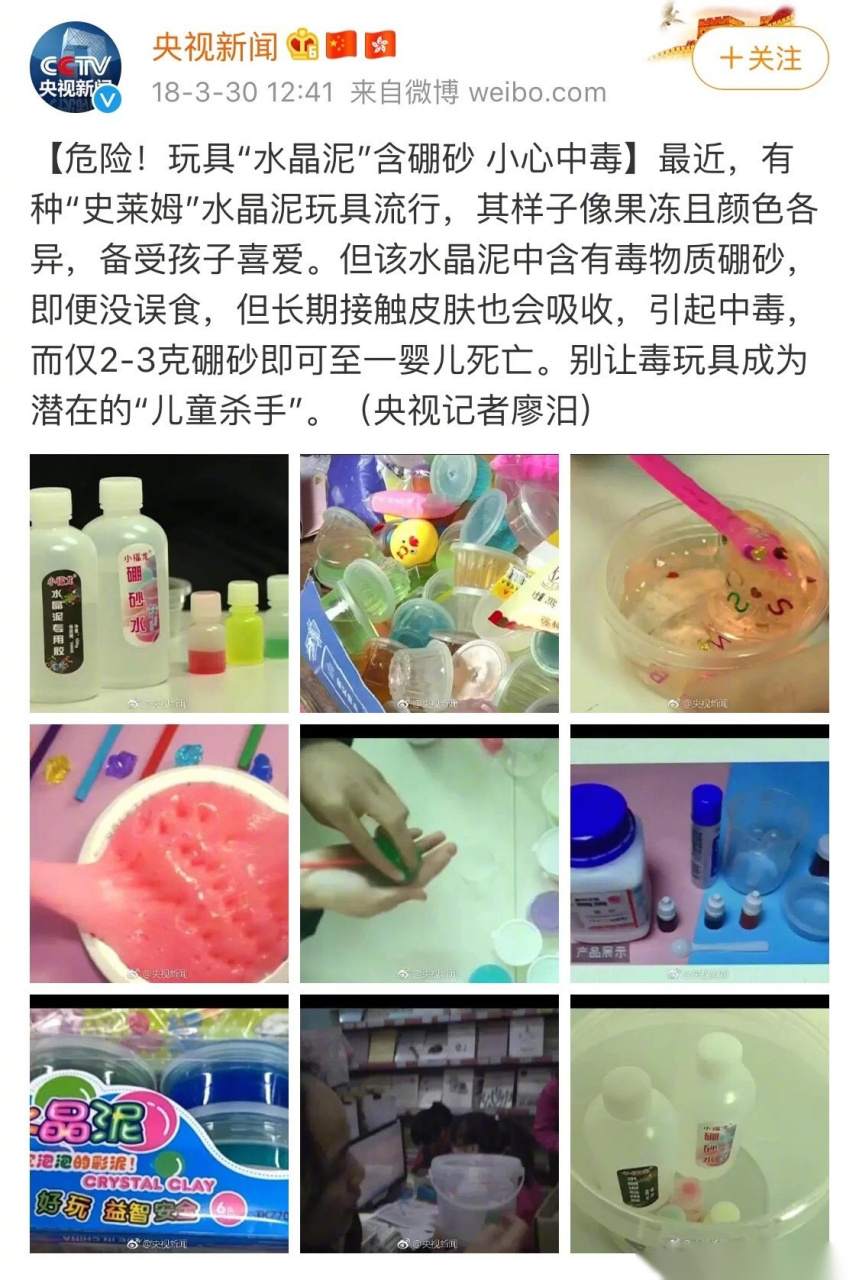
Task: Open the 产品展示 product display photo
Action: pyautogui.click(x=700, y=853)
